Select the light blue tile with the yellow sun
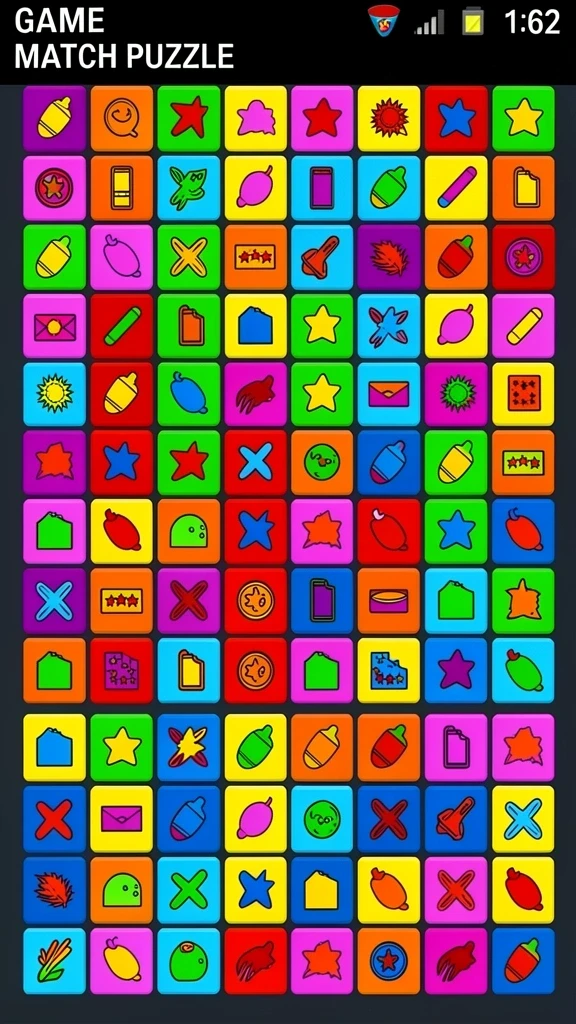This screenshot has height=1024, width=576. (54, 394)
